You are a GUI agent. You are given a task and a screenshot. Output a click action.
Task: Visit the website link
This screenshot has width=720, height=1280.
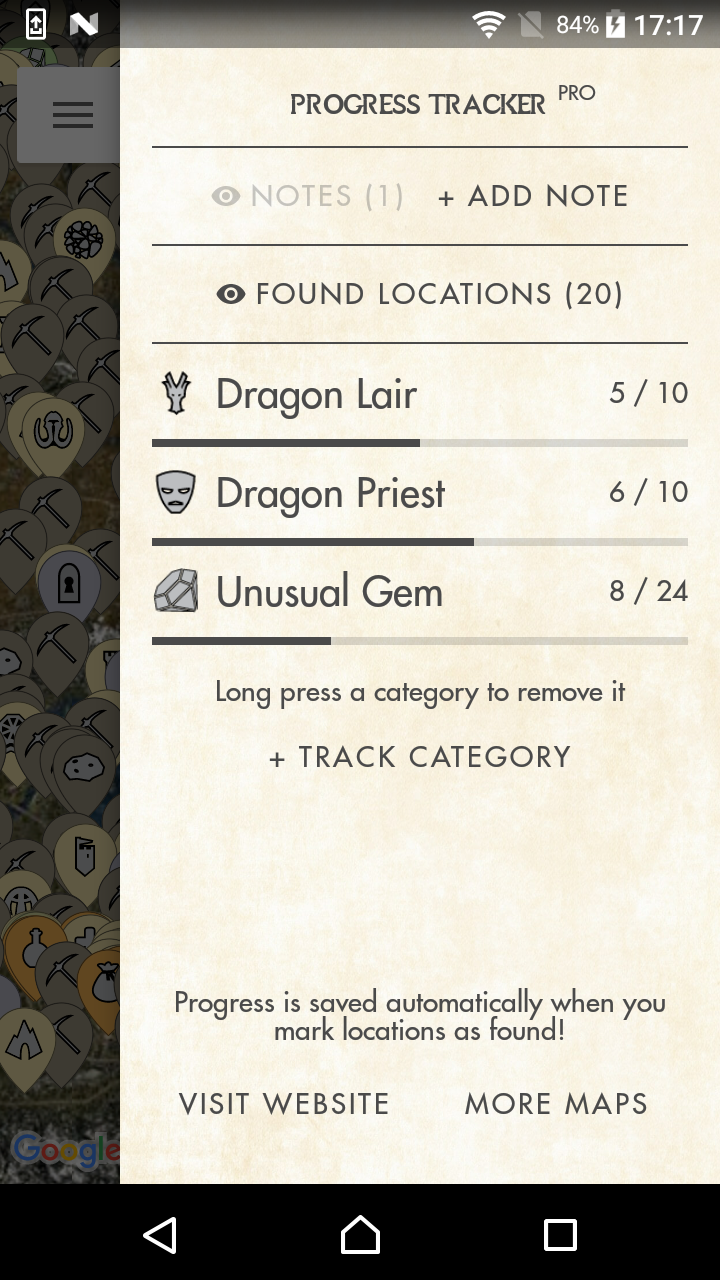(x=284, y=1104)
